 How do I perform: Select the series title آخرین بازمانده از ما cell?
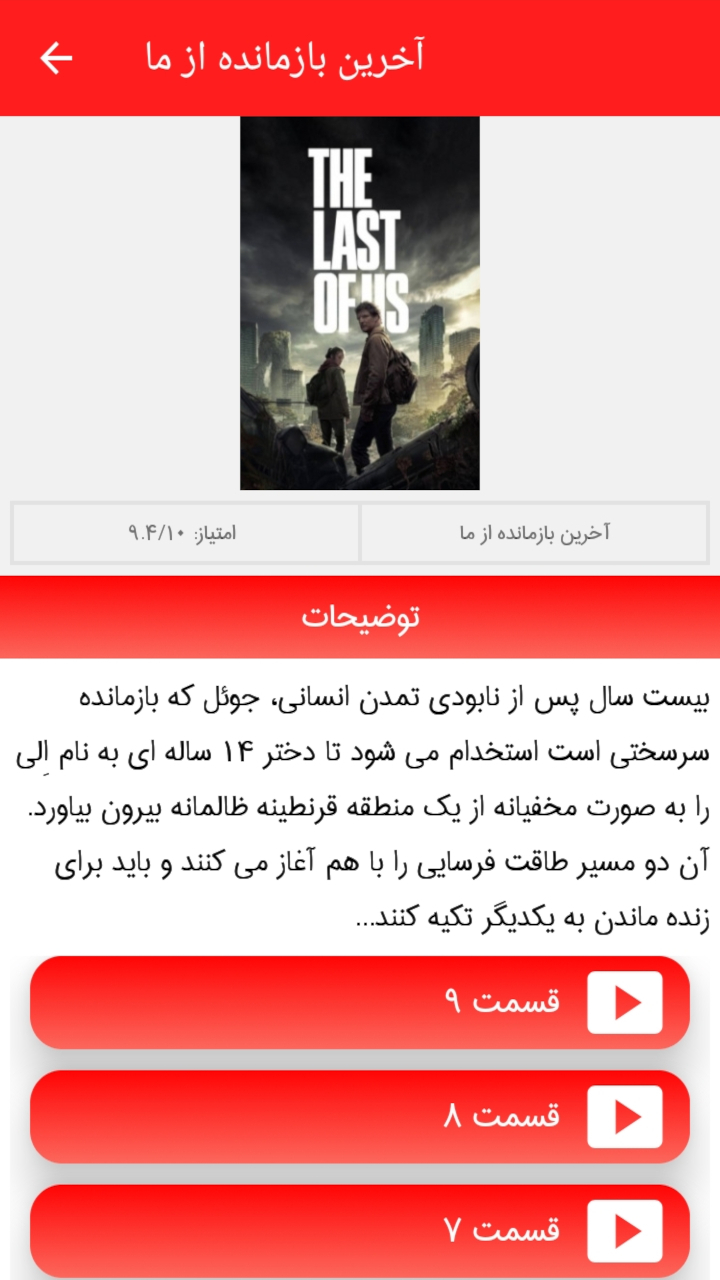pos(536,533)
